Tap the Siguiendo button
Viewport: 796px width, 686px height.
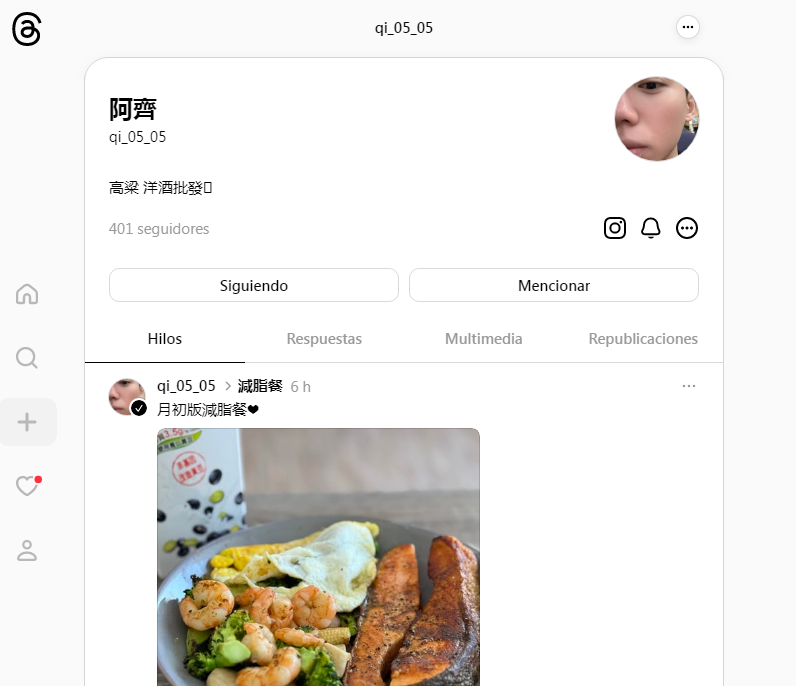[254, 285]
